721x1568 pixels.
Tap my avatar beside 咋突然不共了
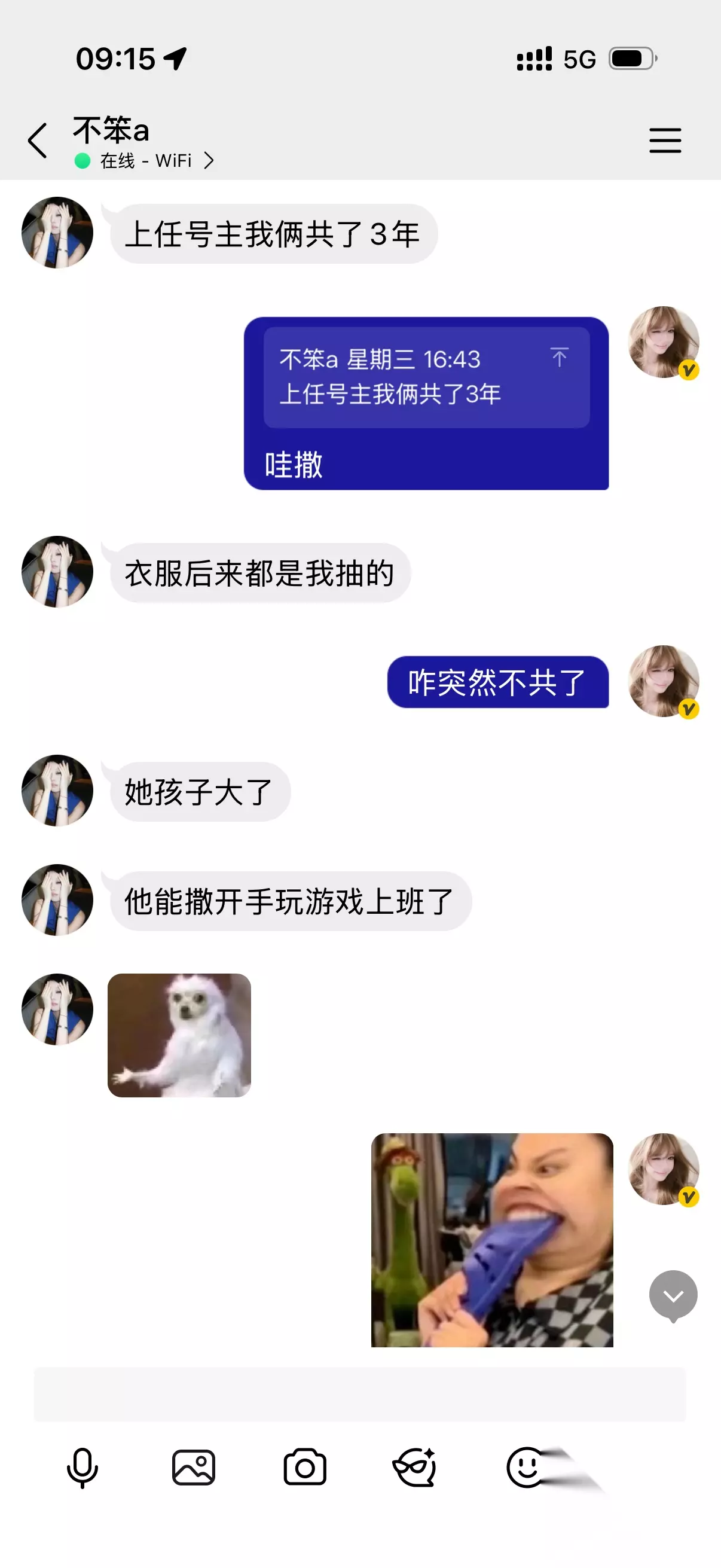coord(664,681)
